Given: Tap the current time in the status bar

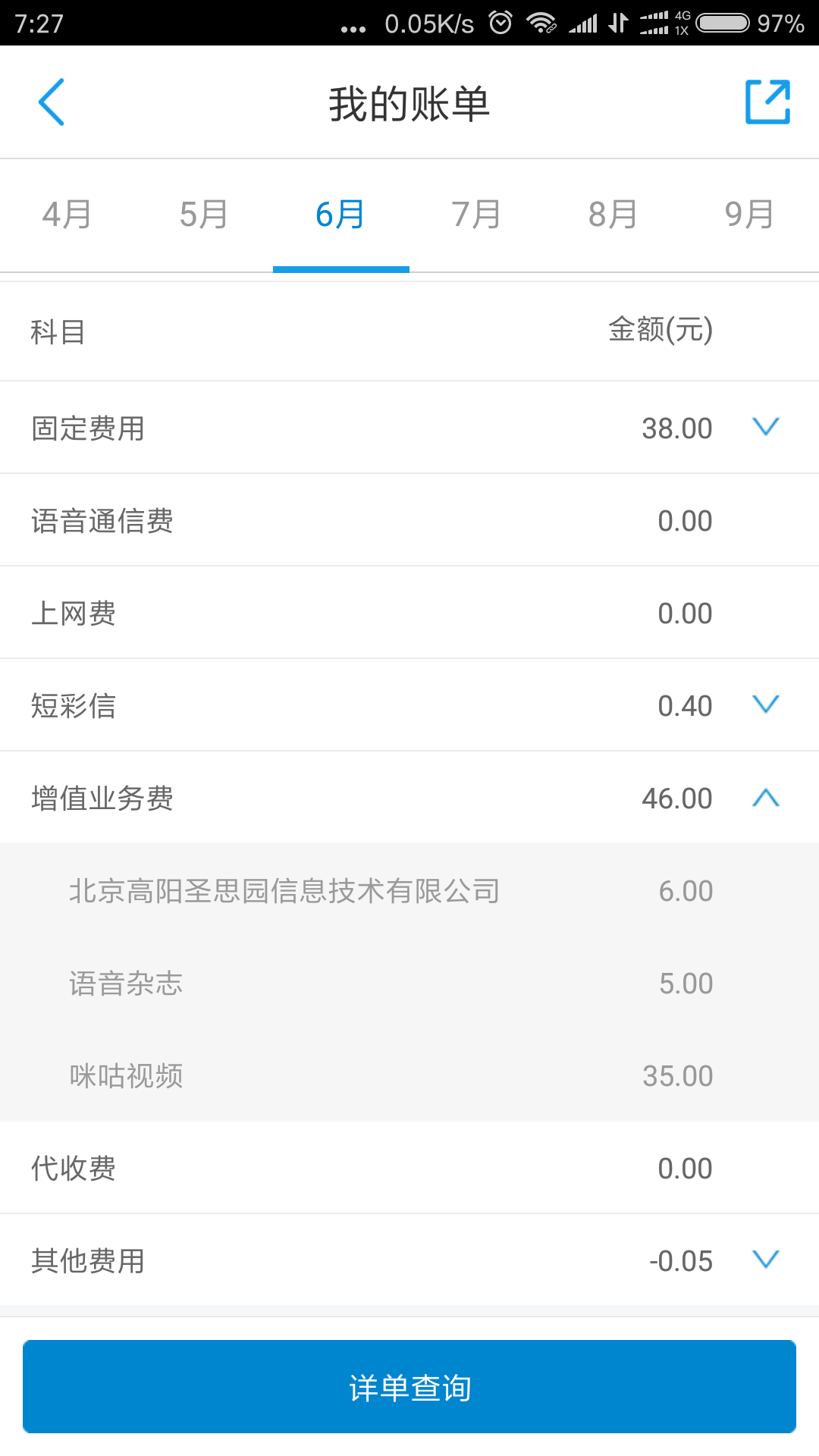Looking at the screenshot, I should pos(38,23).
